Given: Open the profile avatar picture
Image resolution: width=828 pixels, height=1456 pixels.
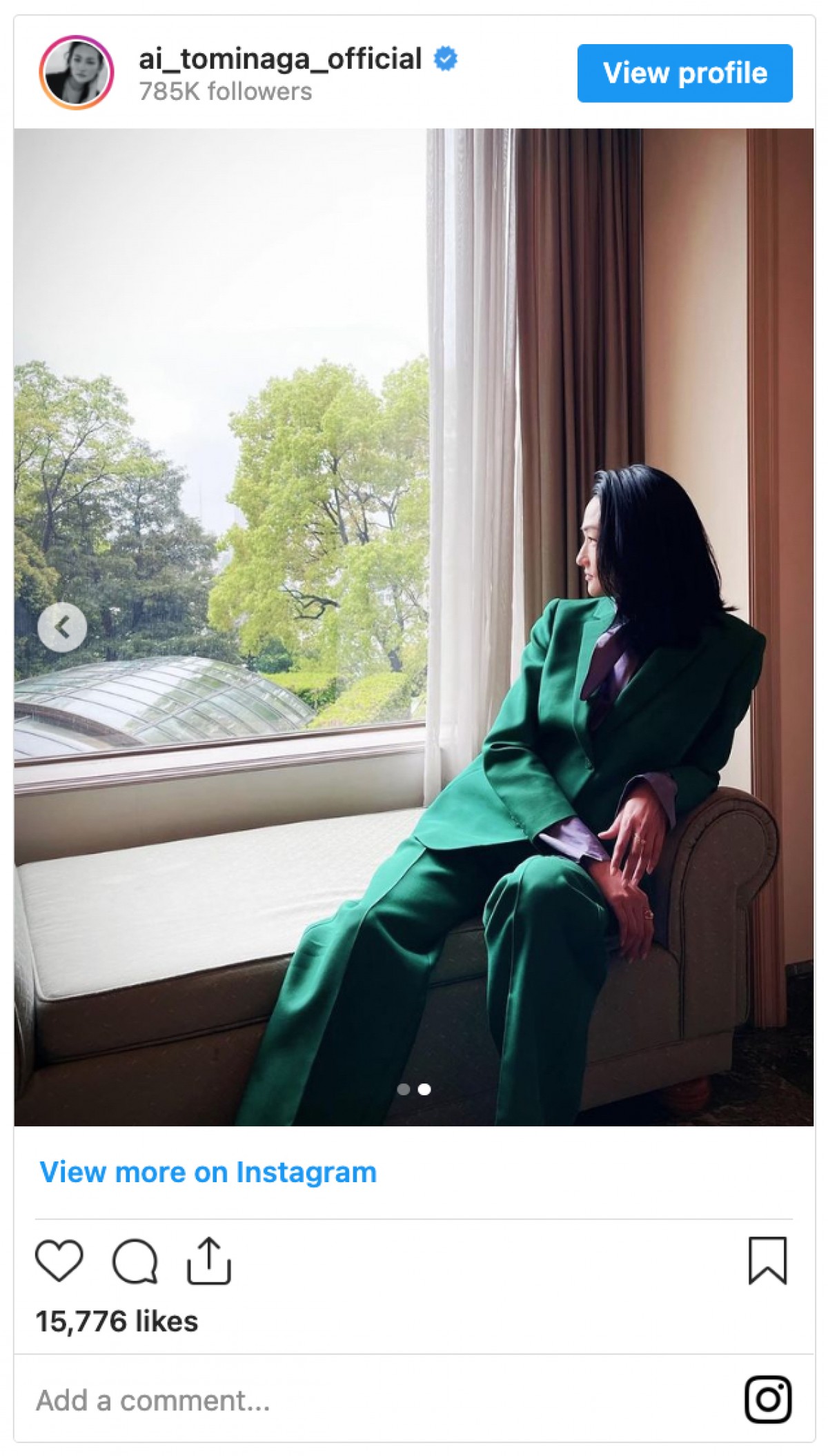Looking at the screenshot, I should [77, 73].
